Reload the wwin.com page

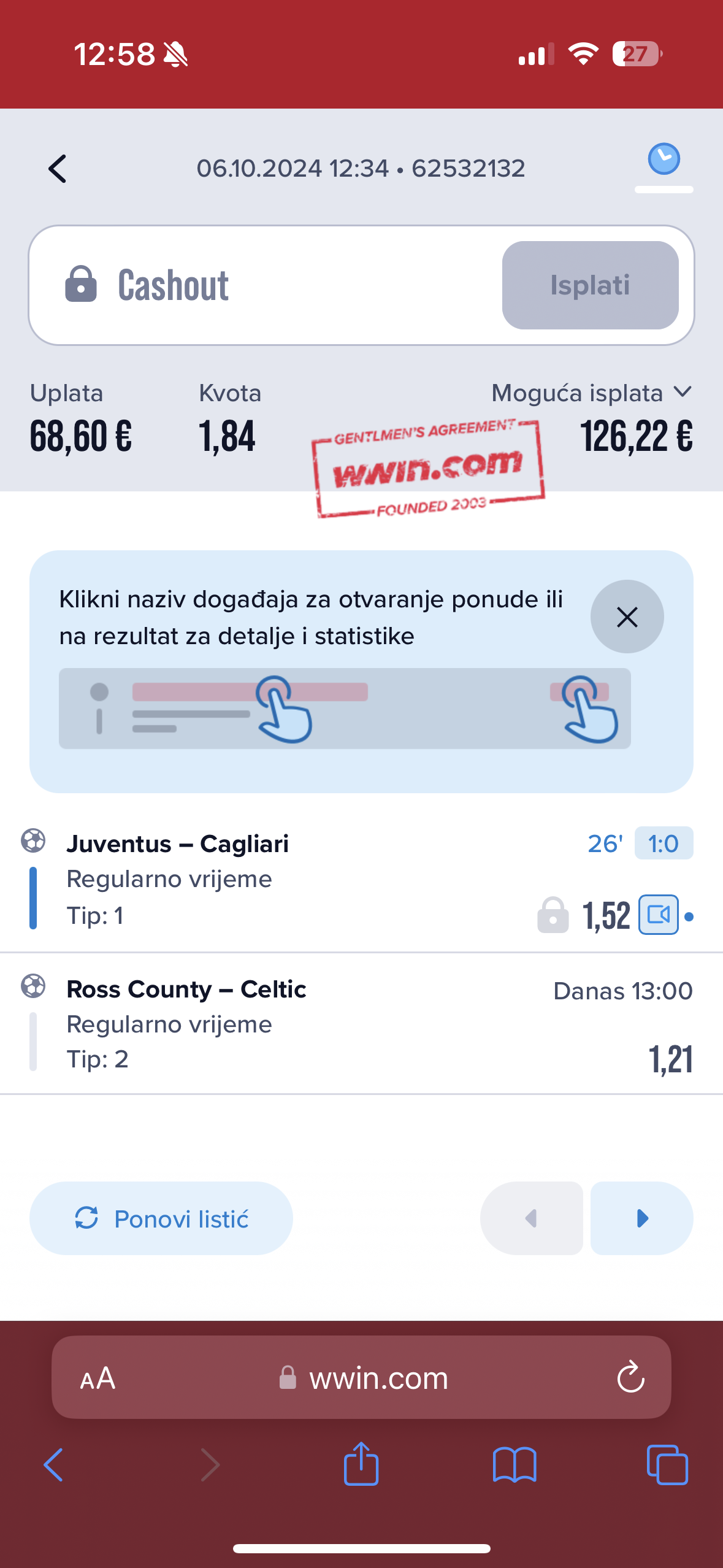[x=630, y=1378]
